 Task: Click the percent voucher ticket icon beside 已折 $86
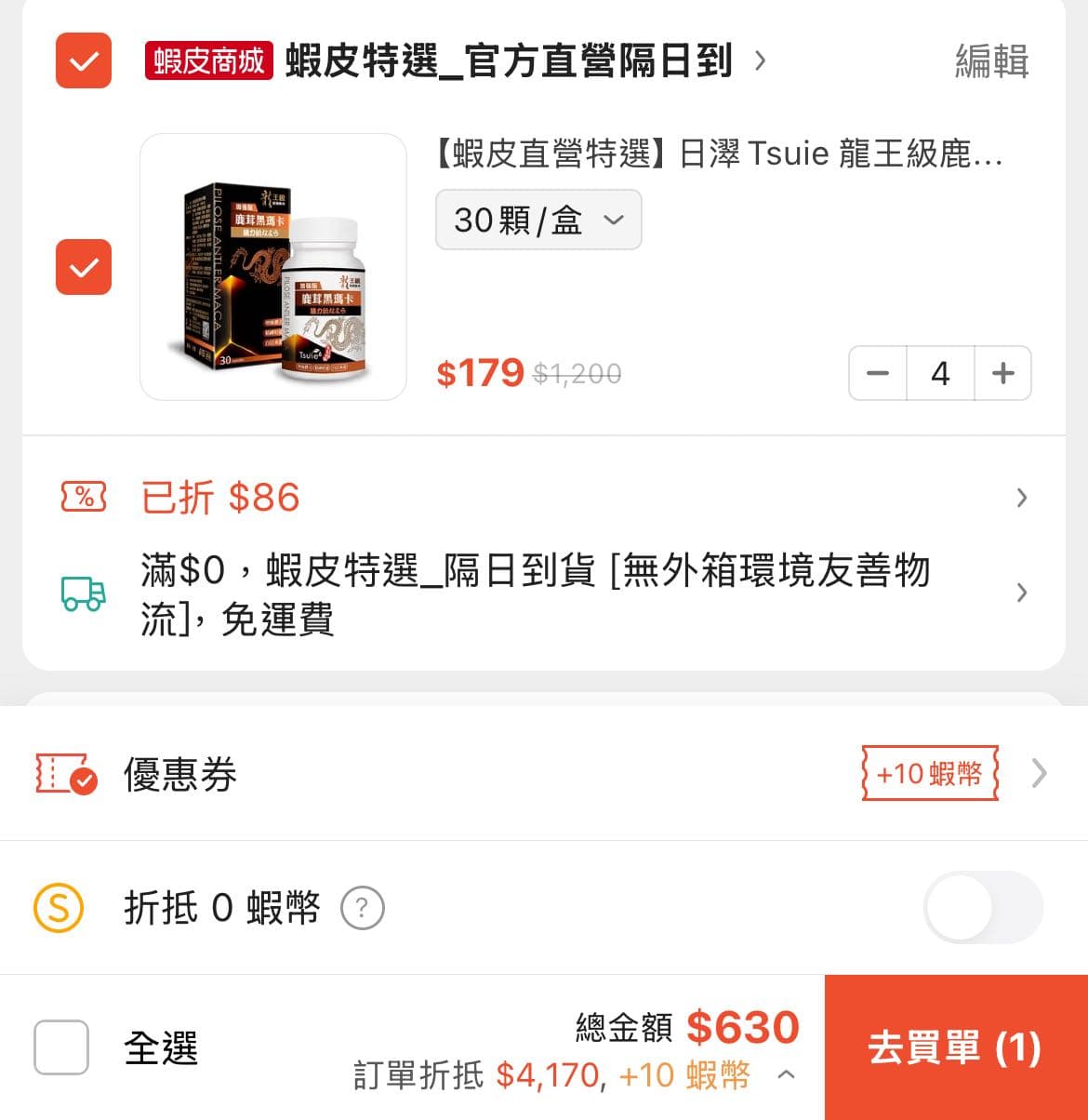pos(84,498)
